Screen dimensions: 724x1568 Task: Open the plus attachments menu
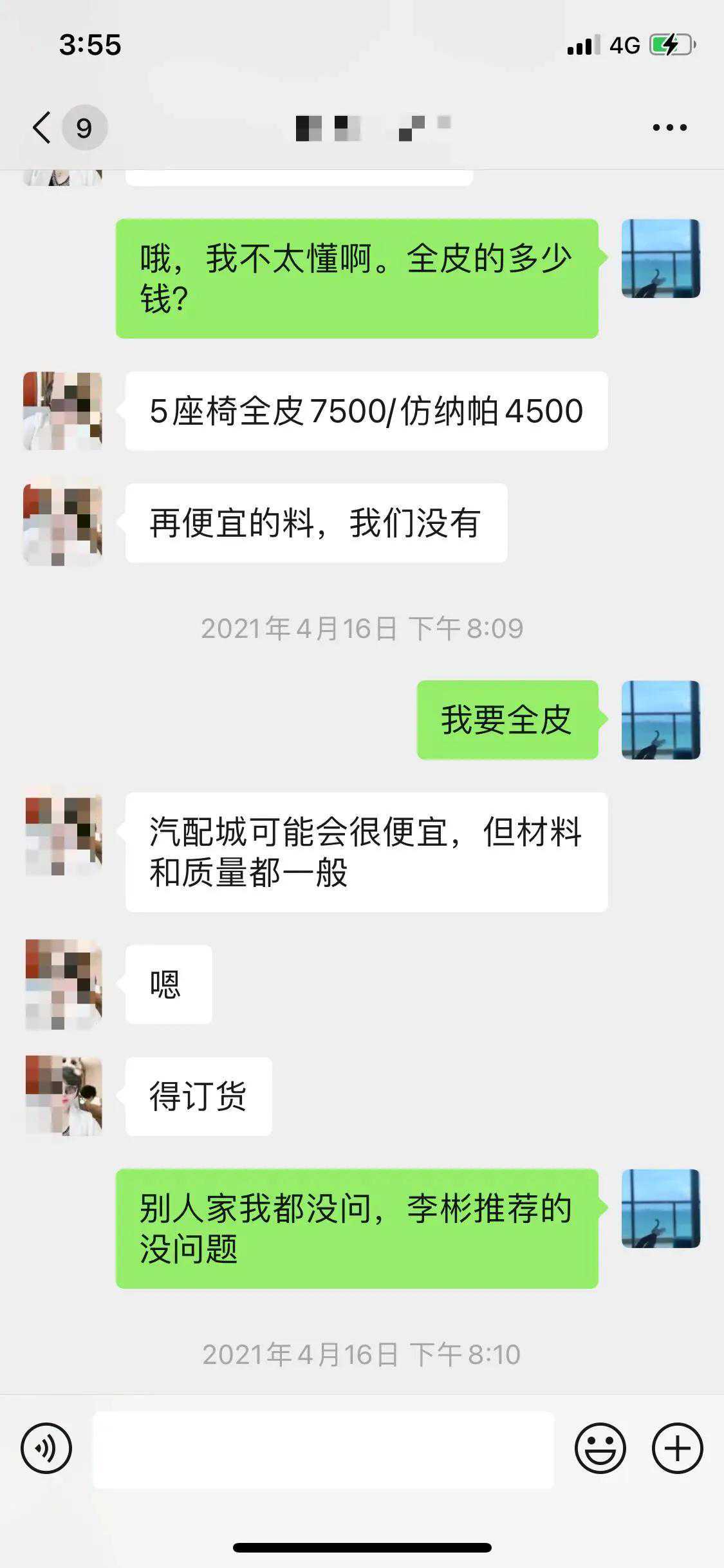[x=677, y=1449]
